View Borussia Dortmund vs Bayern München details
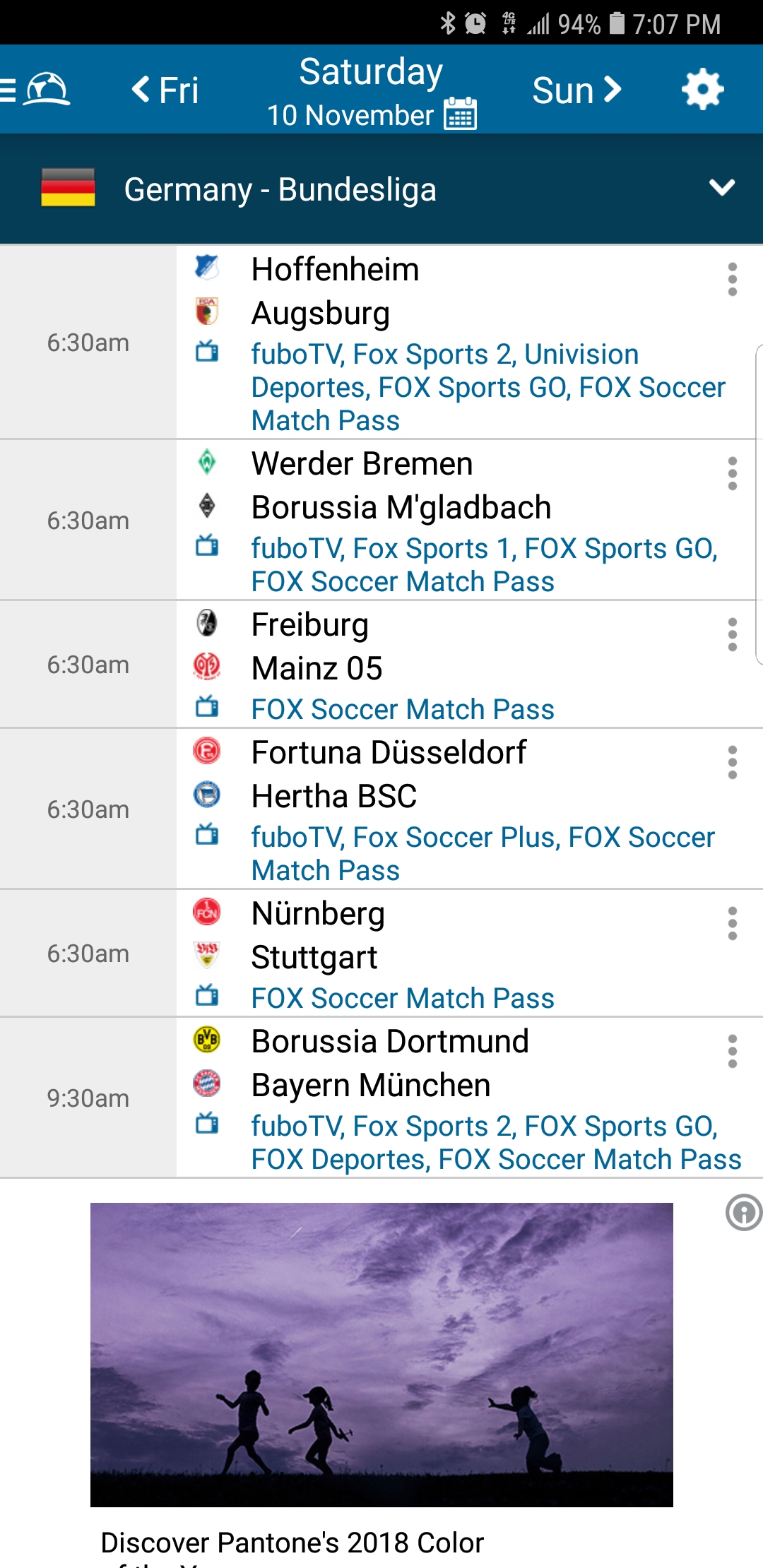The image size is (763, 1568). (424, 1064)
